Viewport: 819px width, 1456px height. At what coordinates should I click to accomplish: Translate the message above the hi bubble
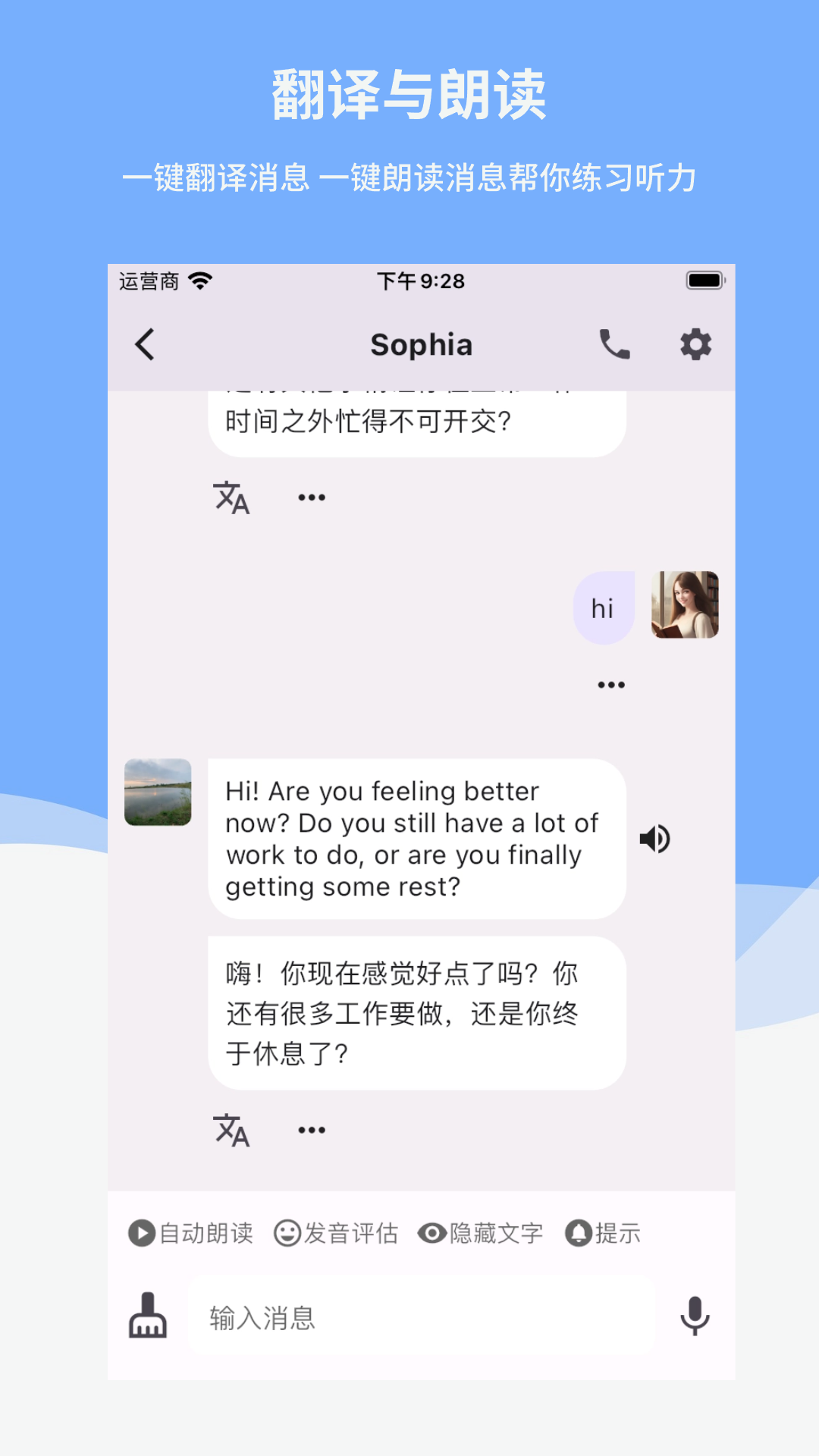[x=233, y=497]
